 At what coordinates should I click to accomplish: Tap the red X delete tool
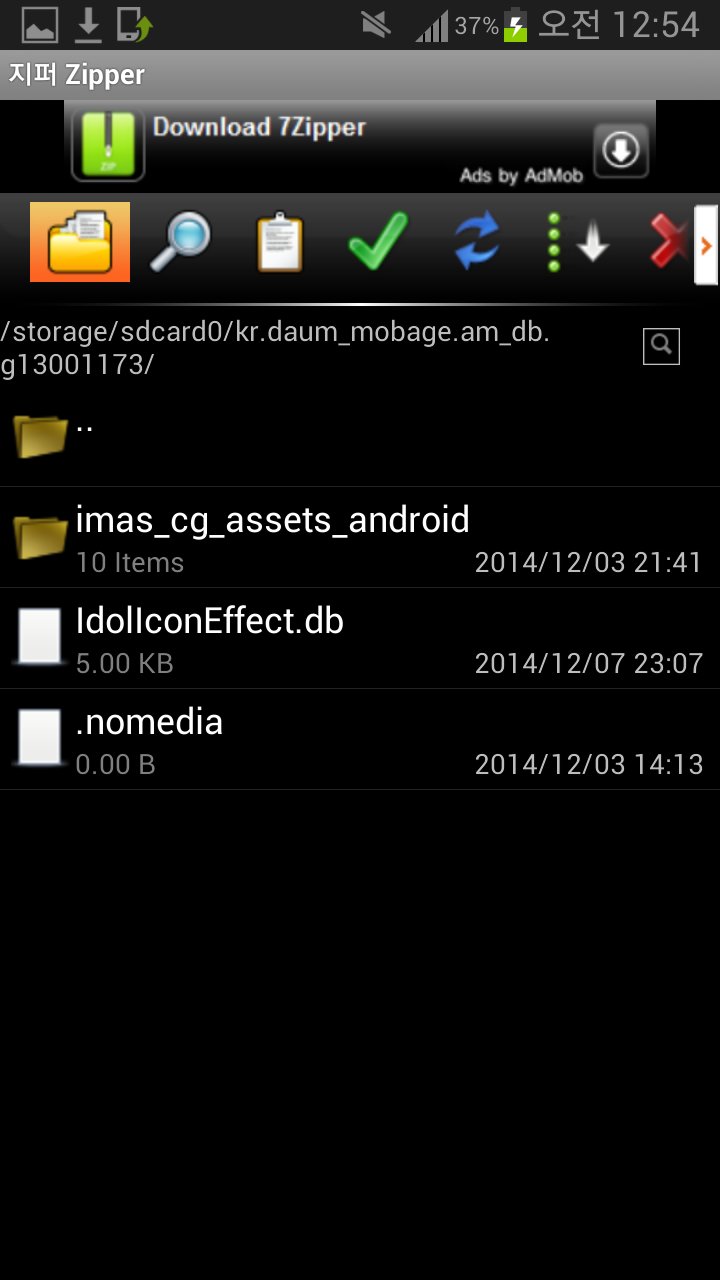point(668,242)
